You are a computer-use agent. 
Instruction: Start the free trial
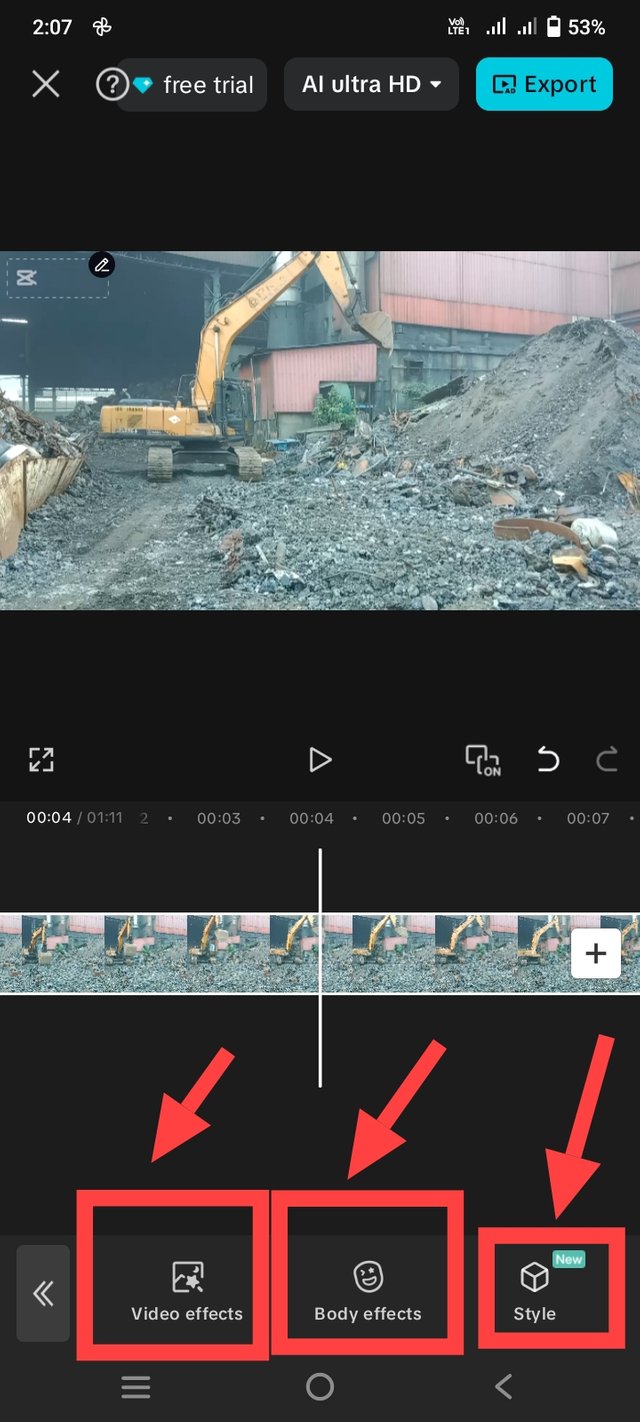click(196, 85)
